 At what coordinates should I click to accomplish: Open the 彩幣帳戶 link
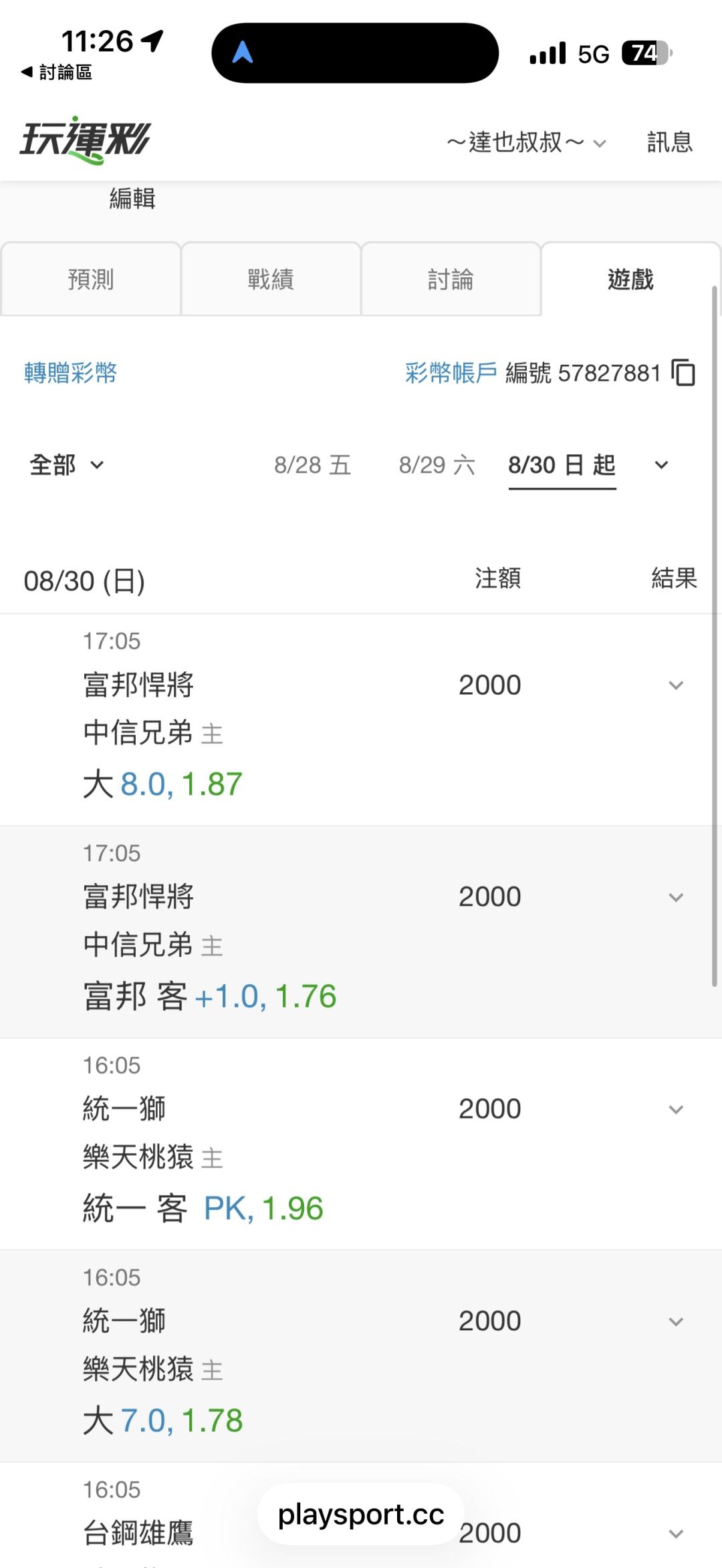coord(451,372)
